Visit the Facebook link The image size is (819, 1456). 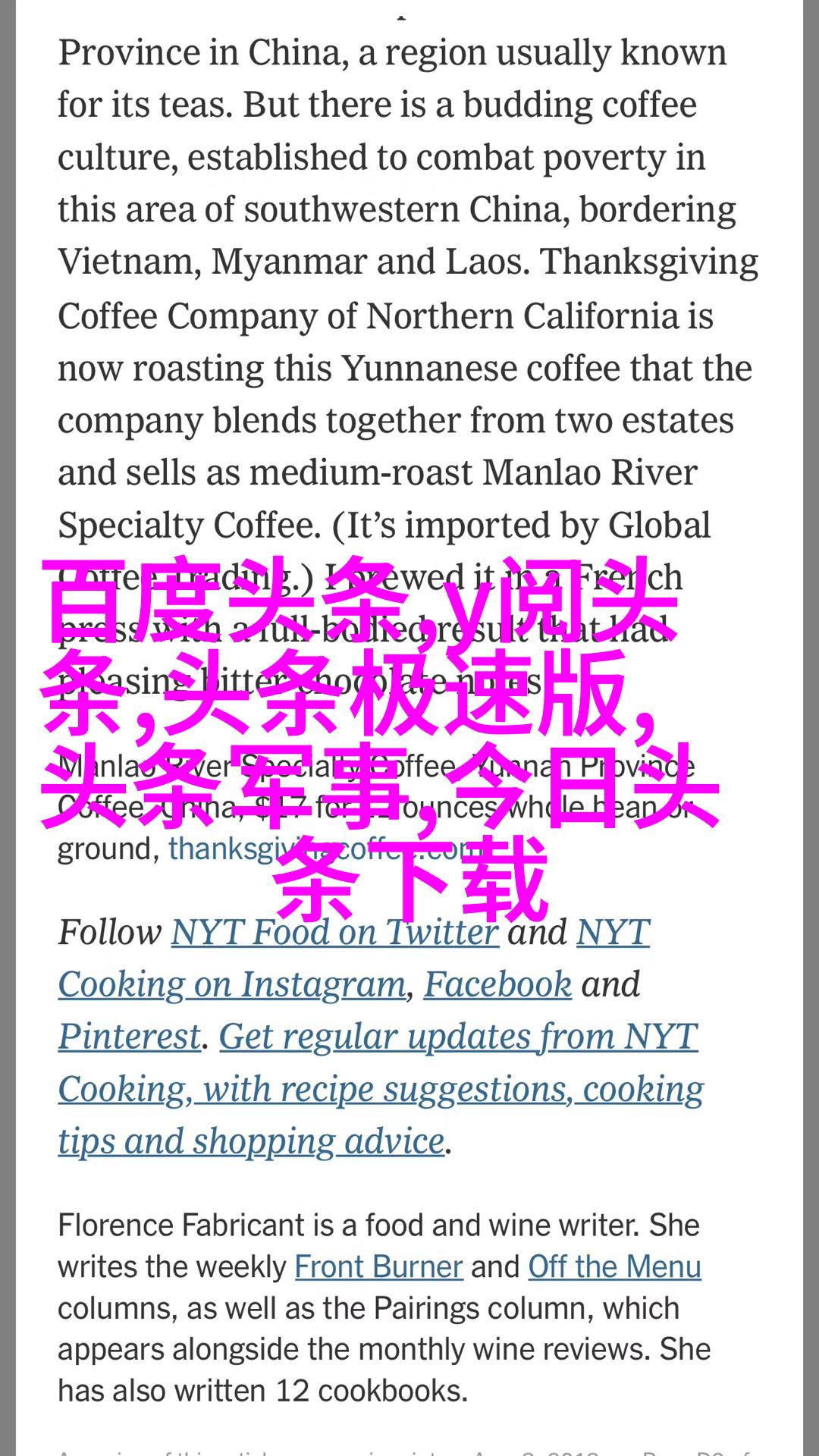tap(497, 984)
